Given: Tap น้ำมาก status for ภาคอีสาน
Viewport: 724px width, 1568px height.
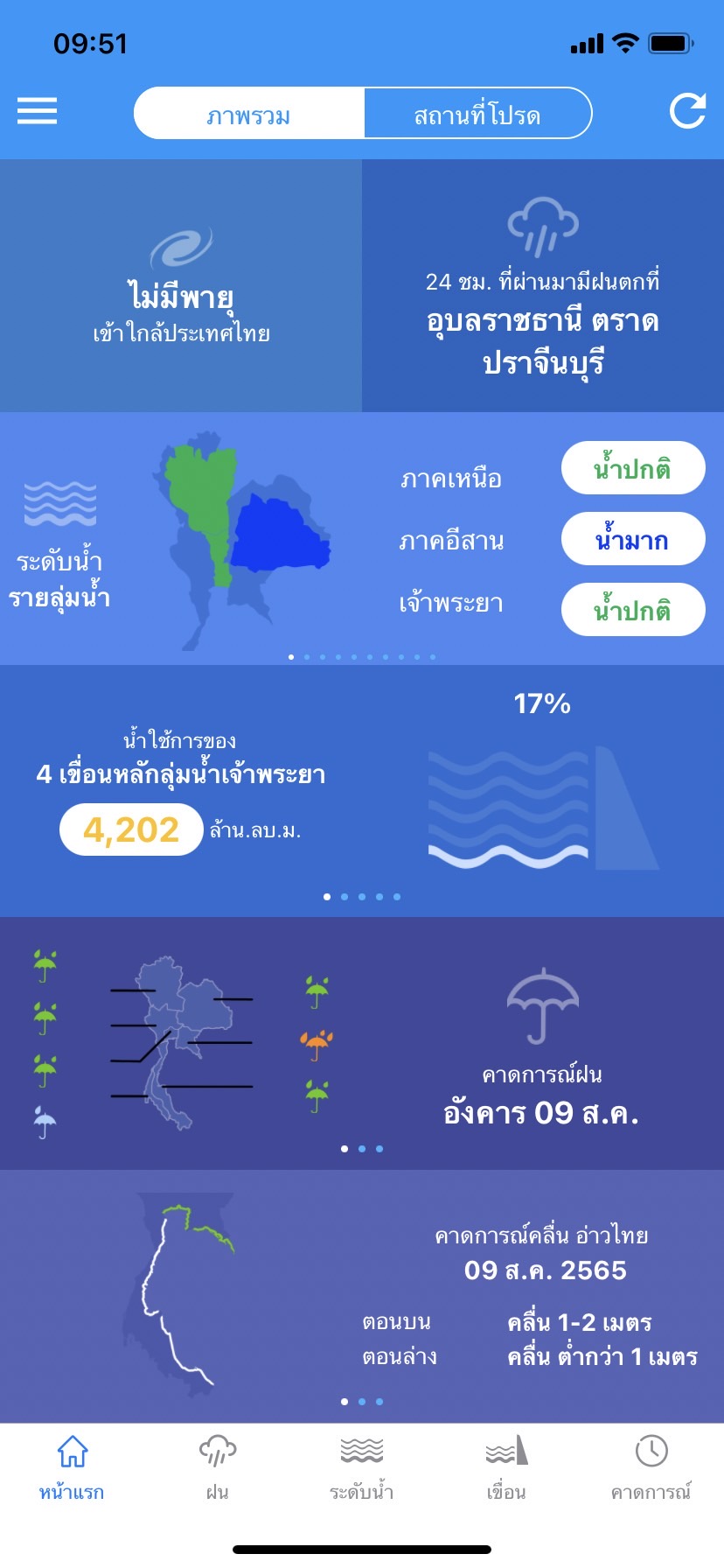Looking at the screenshot, I should (632, 540).
